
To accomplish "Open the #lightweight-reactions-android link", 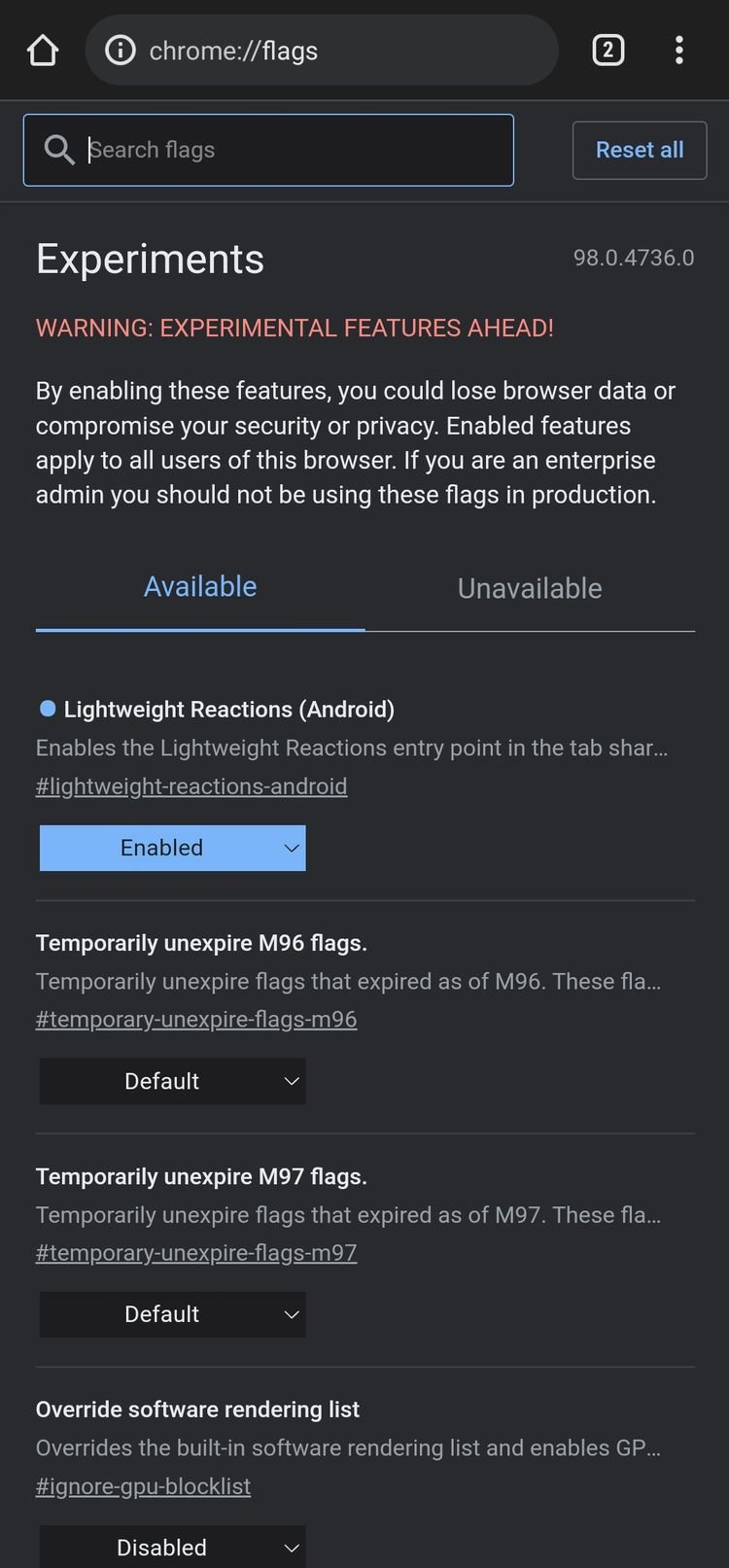I will [x=191, y=785].
